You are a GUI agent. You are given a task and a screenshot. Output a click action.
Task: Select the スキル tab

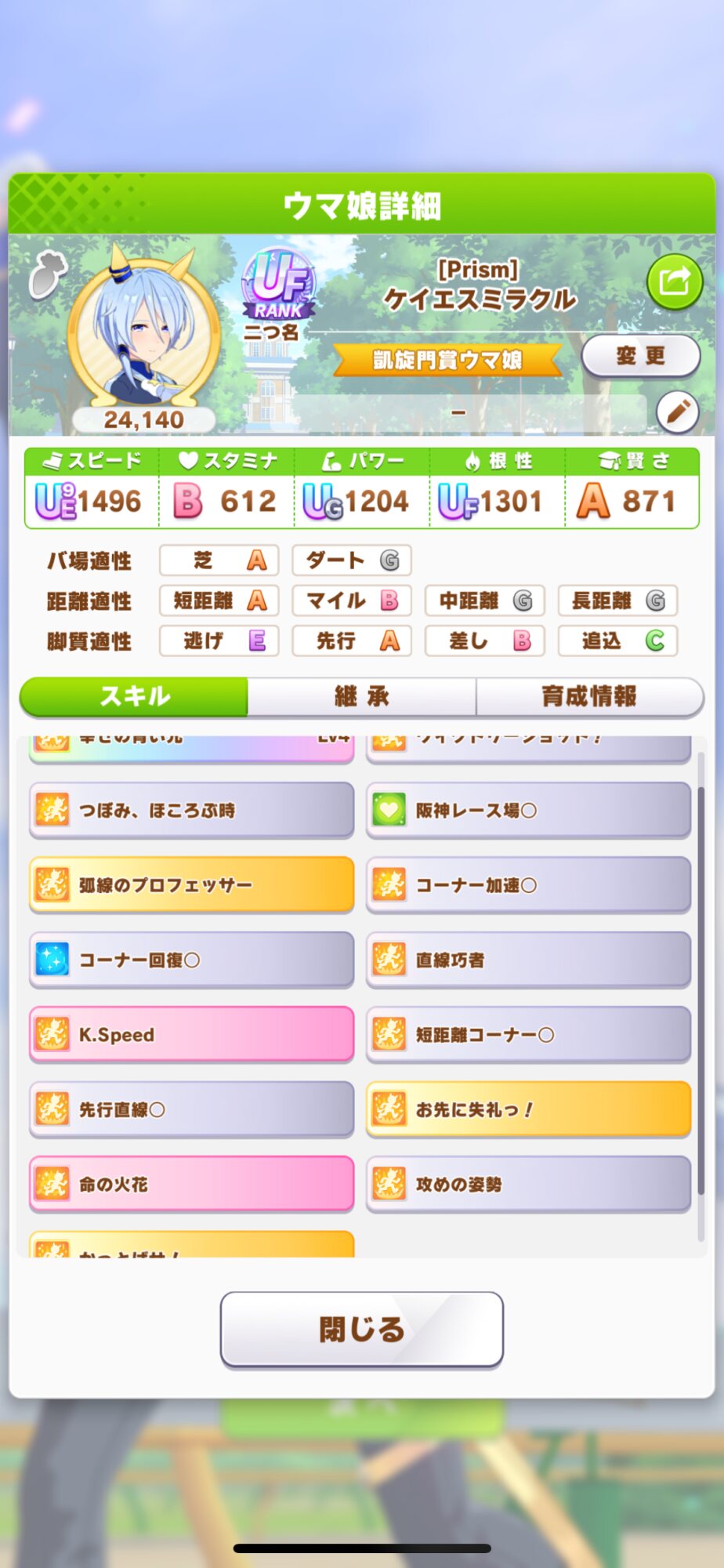click(x=134, y=696)
